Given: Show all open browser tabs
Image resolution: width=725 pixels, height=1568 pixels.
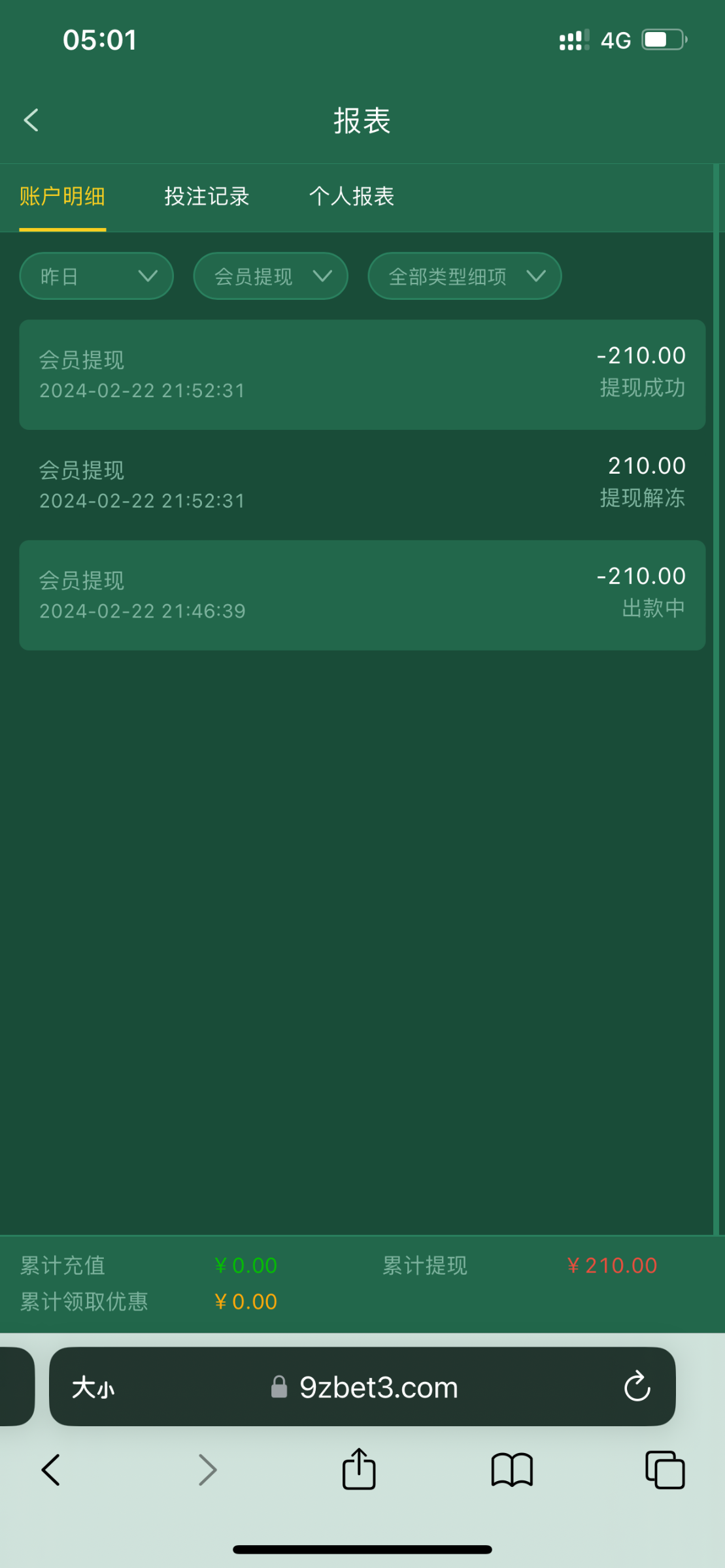Looking at the screenshot, I should pos(665,1470).
